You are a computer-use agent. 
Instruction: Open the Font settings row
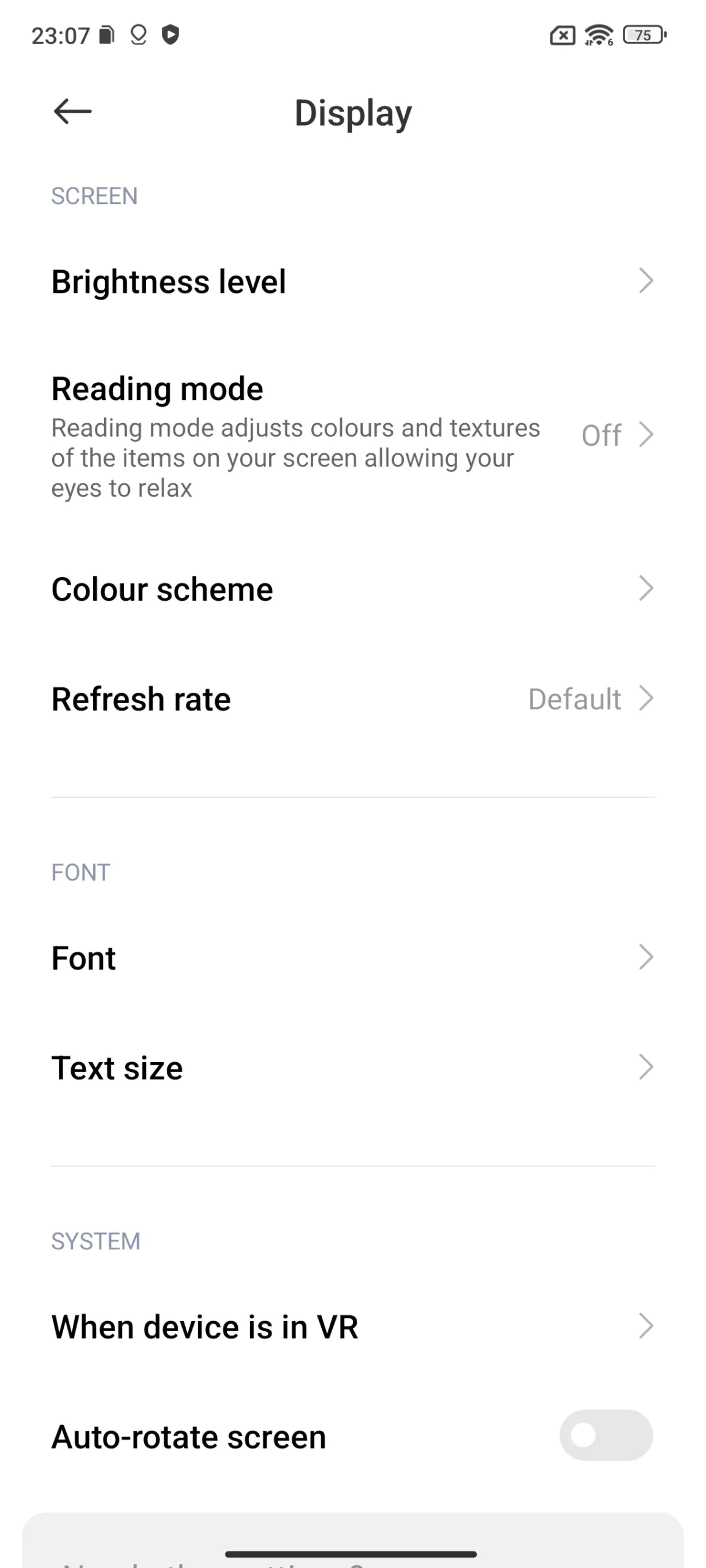(x=353, y=958)
